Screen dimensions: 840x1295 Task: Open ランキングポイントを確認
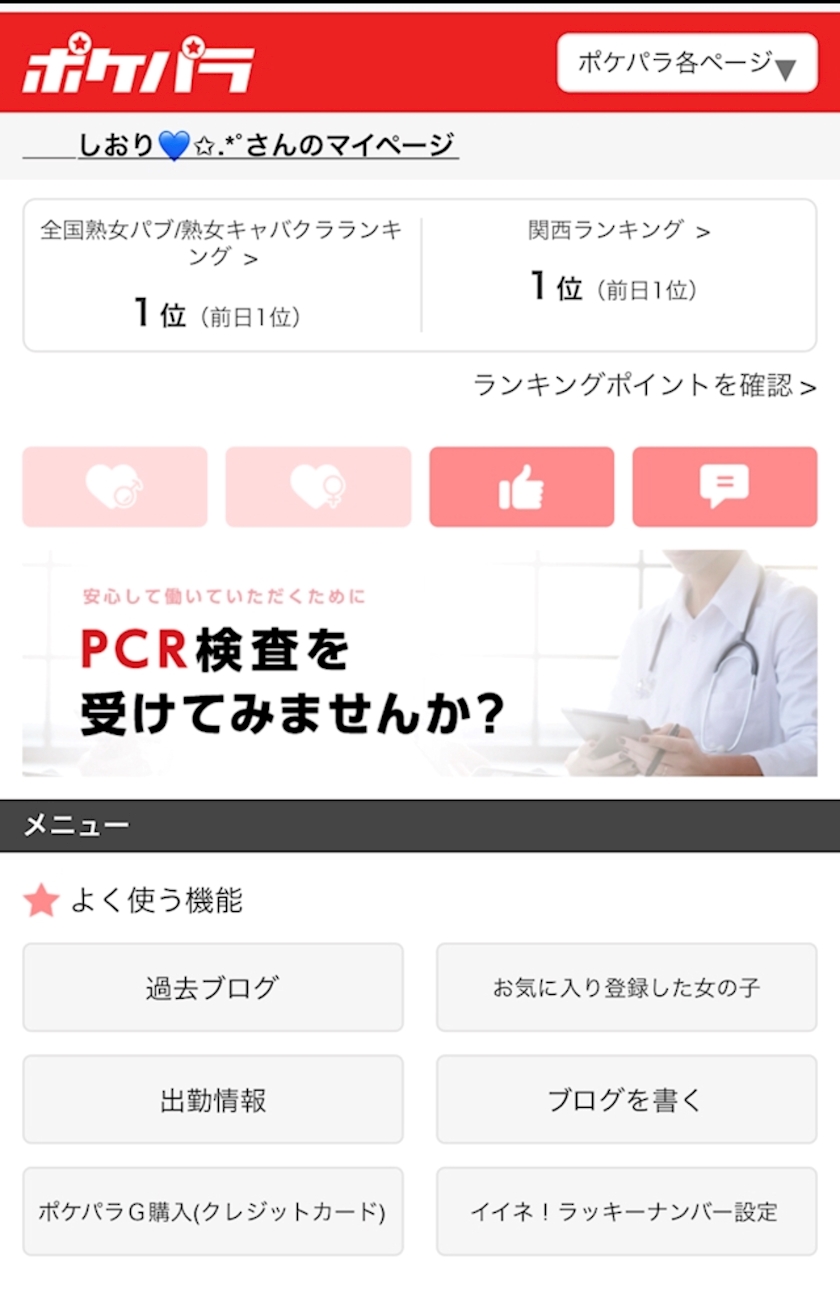[x=644, y=386]
